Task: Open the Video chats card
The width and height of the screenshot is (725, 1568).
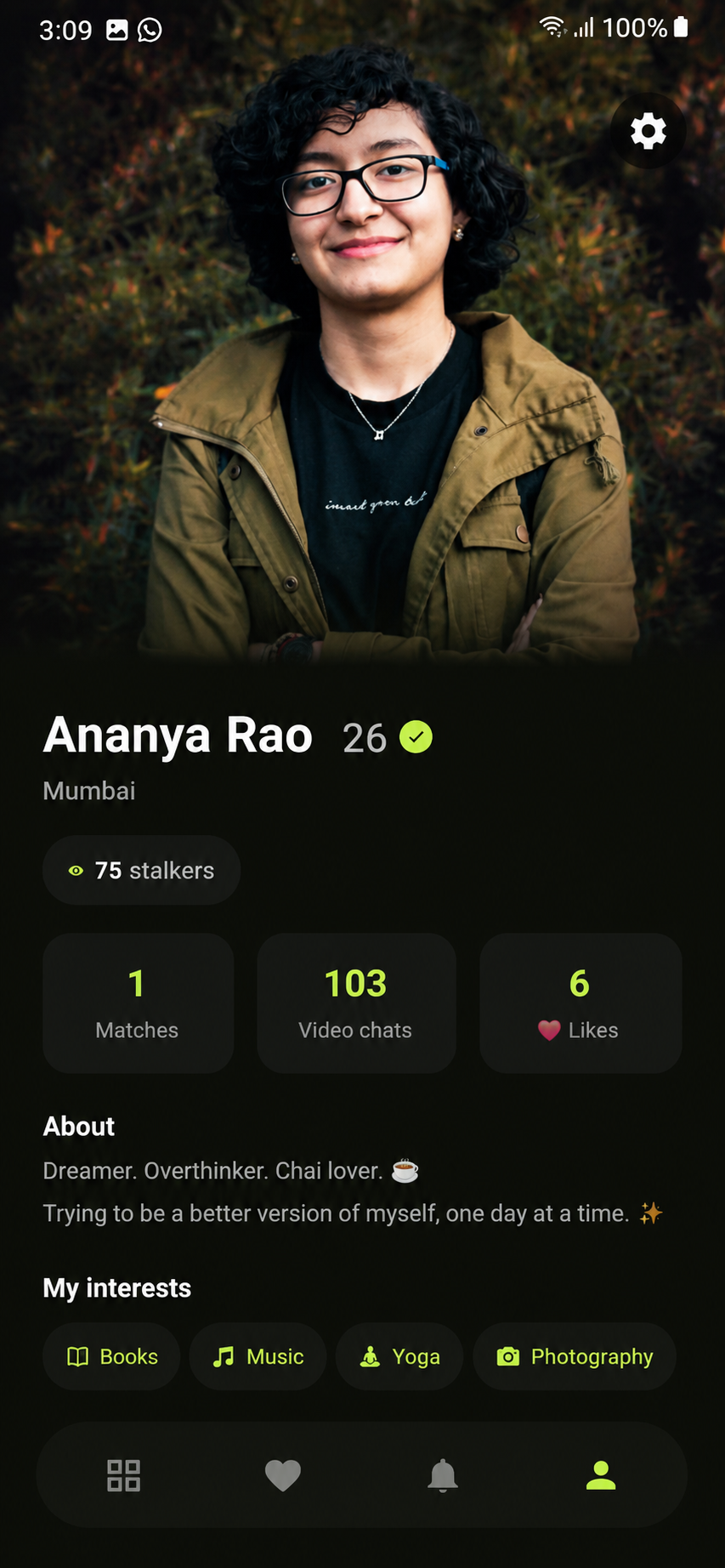Action: (x=356, y=1003)
